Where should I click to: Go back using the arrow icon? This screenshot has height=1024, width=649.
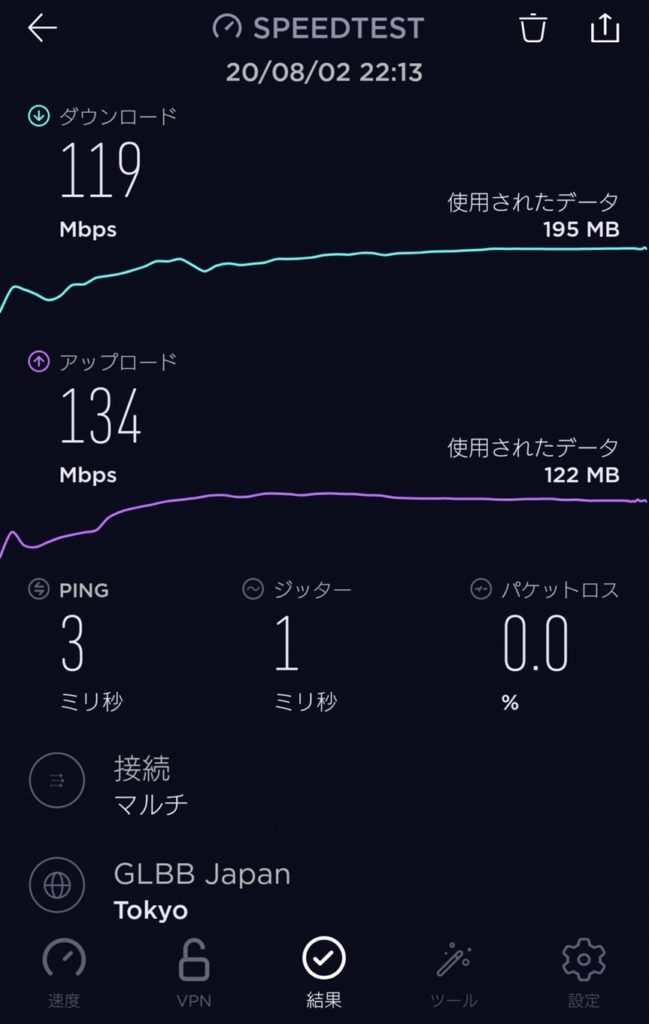pyautogui.click(x=42, y=28)
